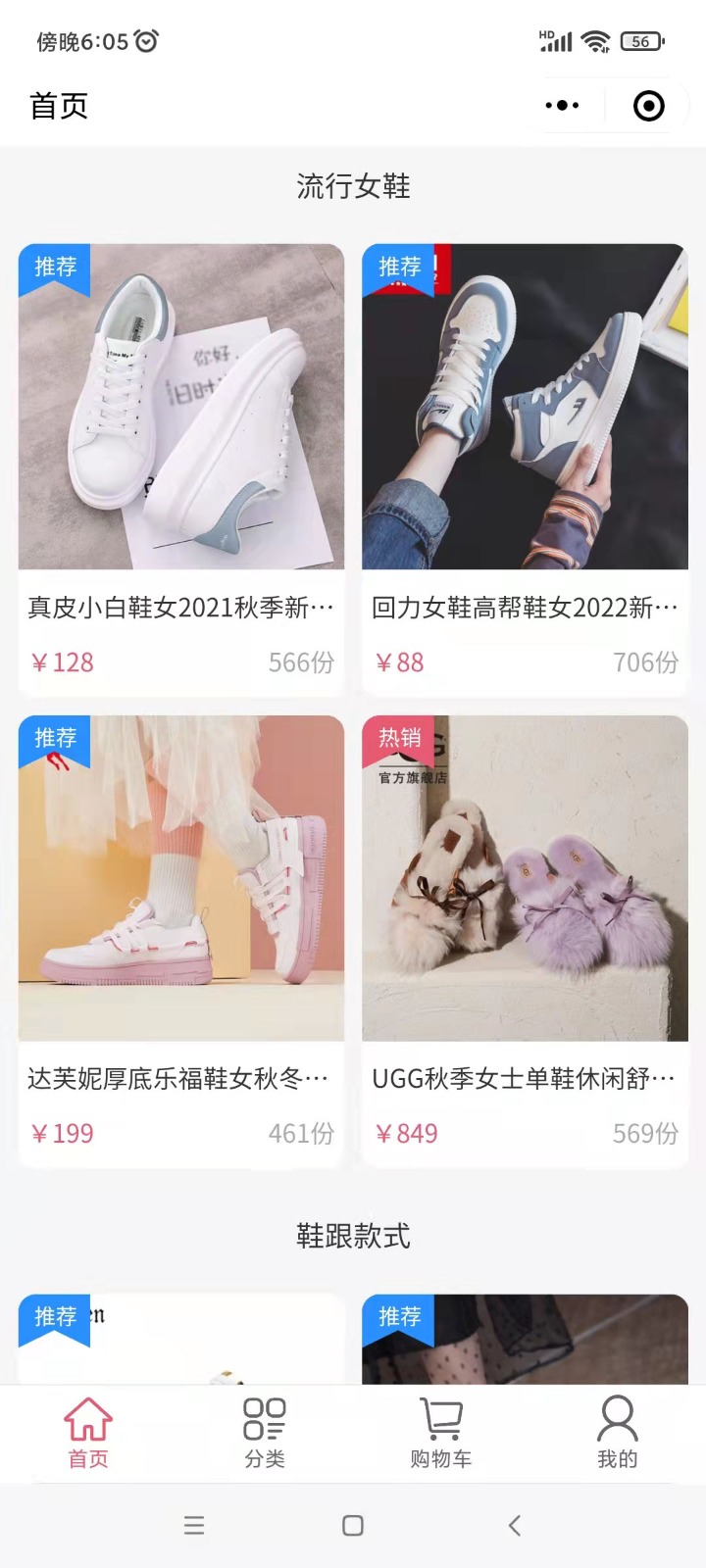Switch to the 分类 tab

265,1433
